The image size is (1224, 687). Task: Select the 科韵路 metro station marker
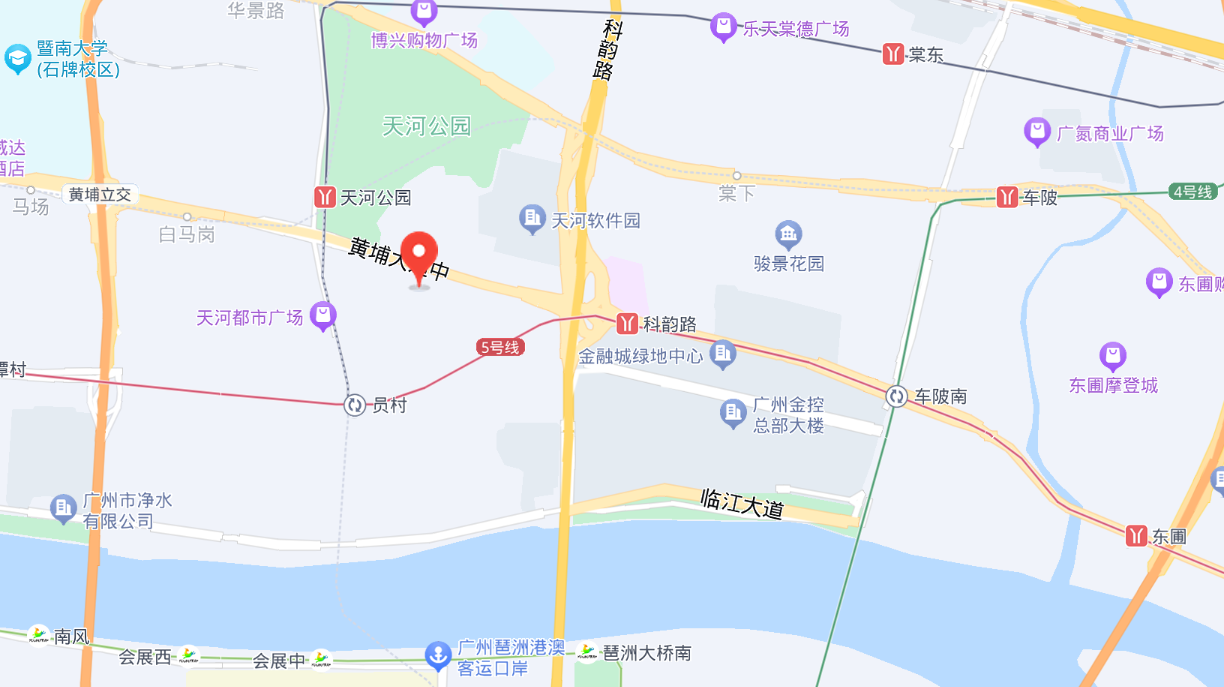click(627, 323)
